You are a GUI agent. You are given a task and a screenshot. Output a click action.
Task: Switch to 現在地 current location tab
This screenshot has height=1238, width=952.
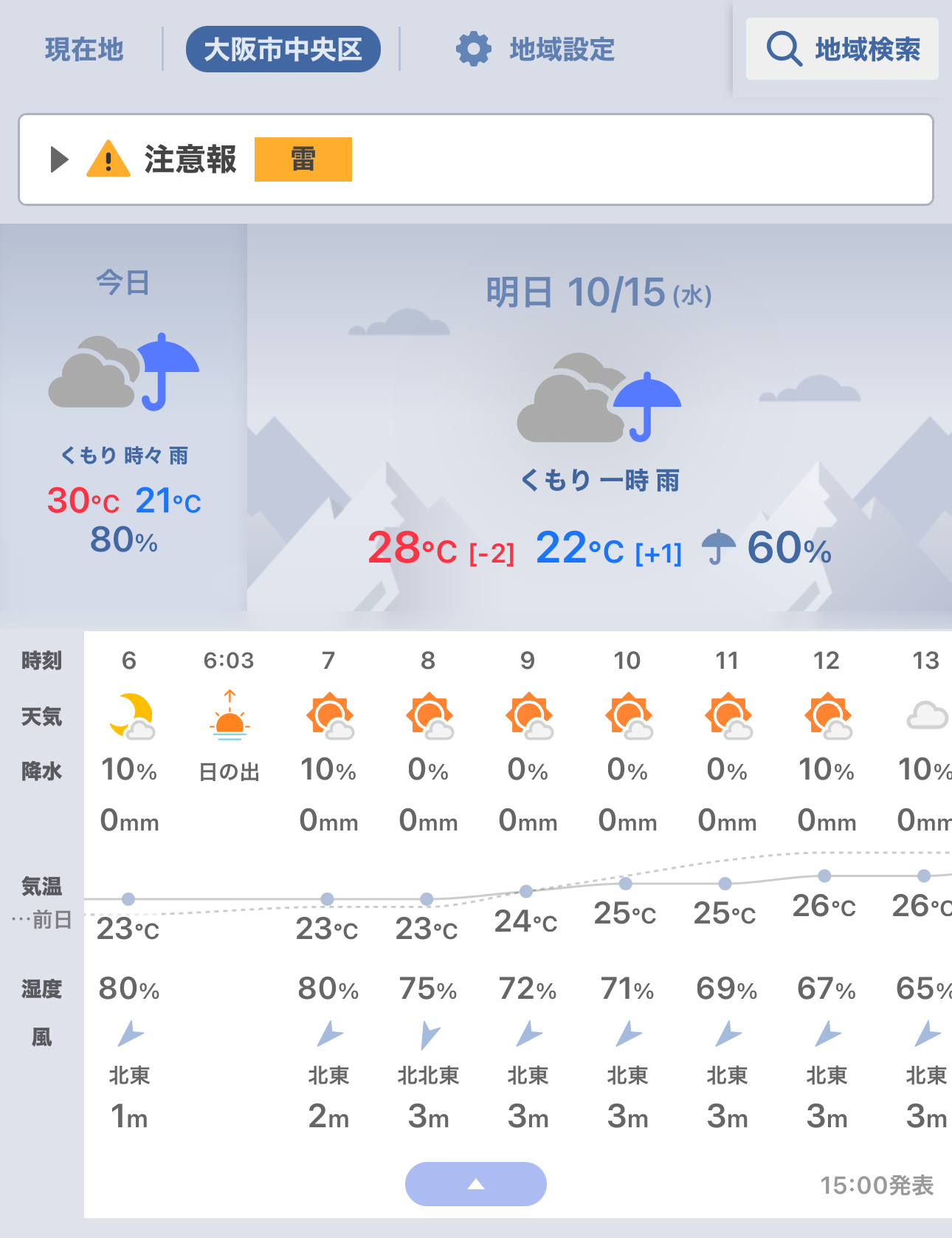(84, 49)
